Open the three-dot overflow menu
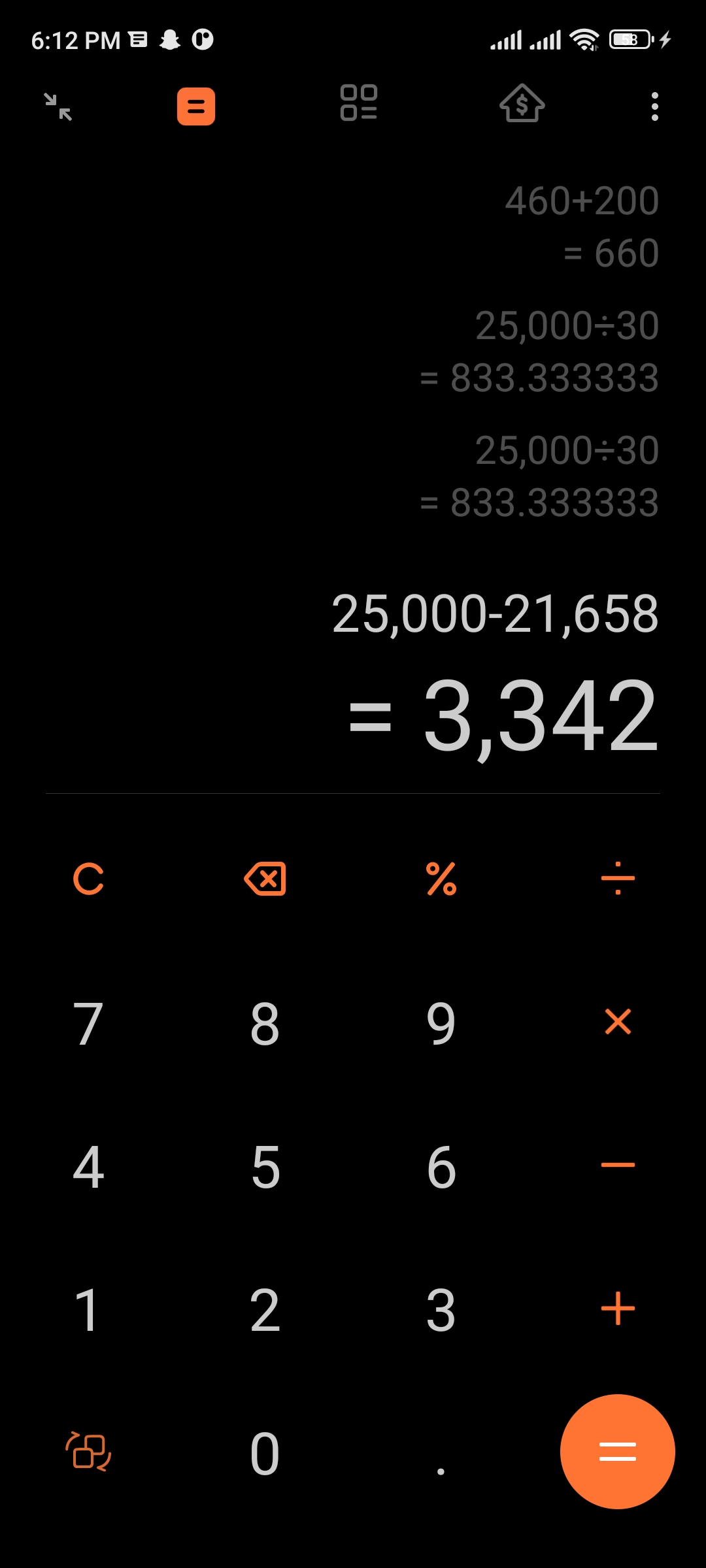This screenshot has width=706, height=1568. click(654, 106)
